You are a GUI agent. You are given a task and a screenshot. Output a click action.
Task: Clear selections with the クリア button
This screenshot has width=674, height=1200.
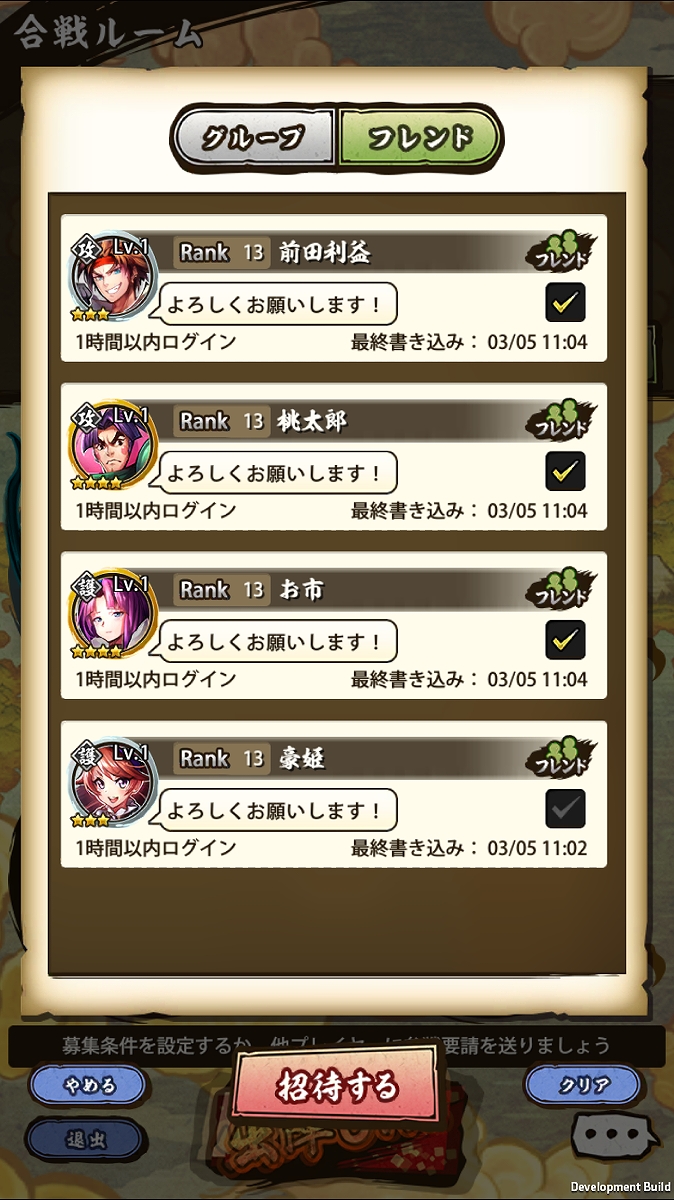click(x=583, y=1085)
